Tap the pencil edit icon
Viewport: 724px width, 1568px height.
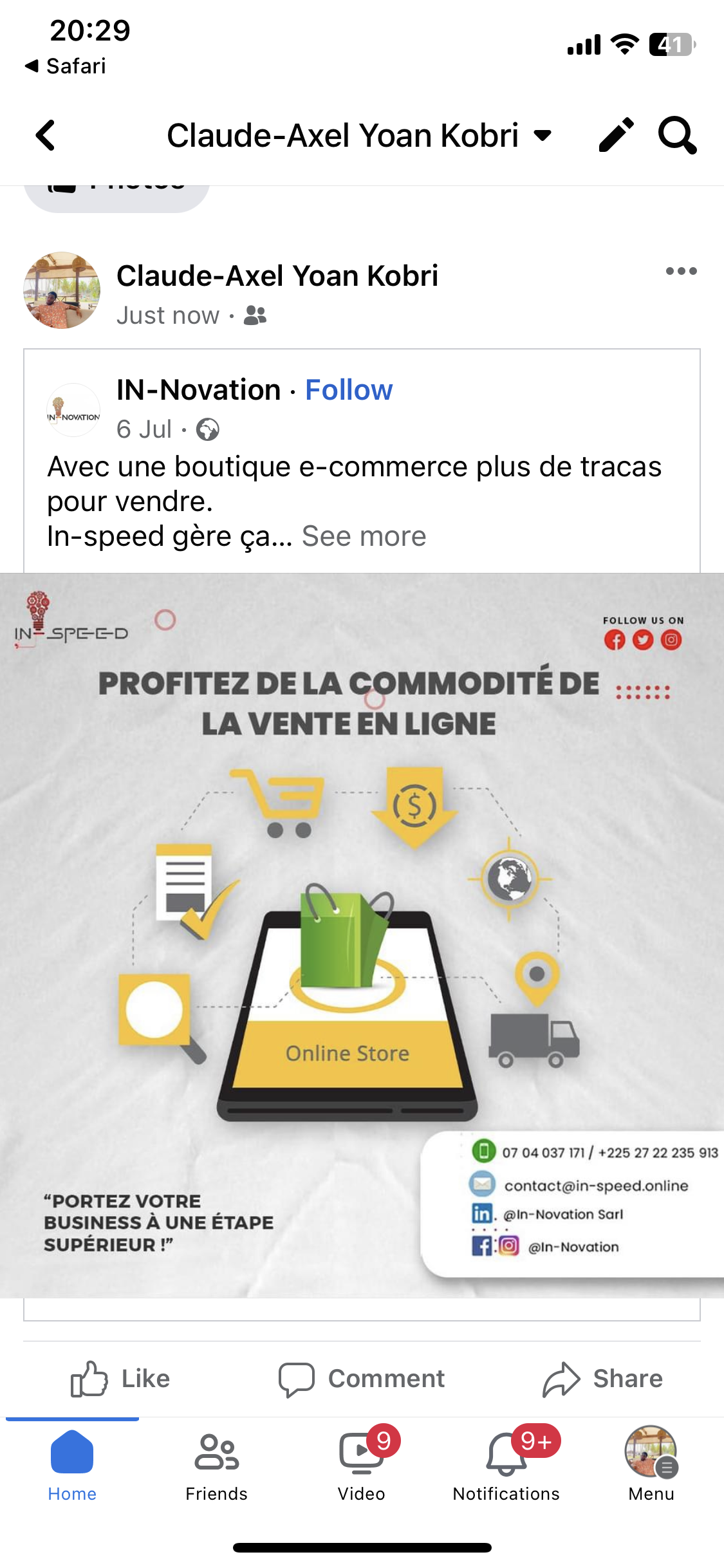(x=616, y=135)
